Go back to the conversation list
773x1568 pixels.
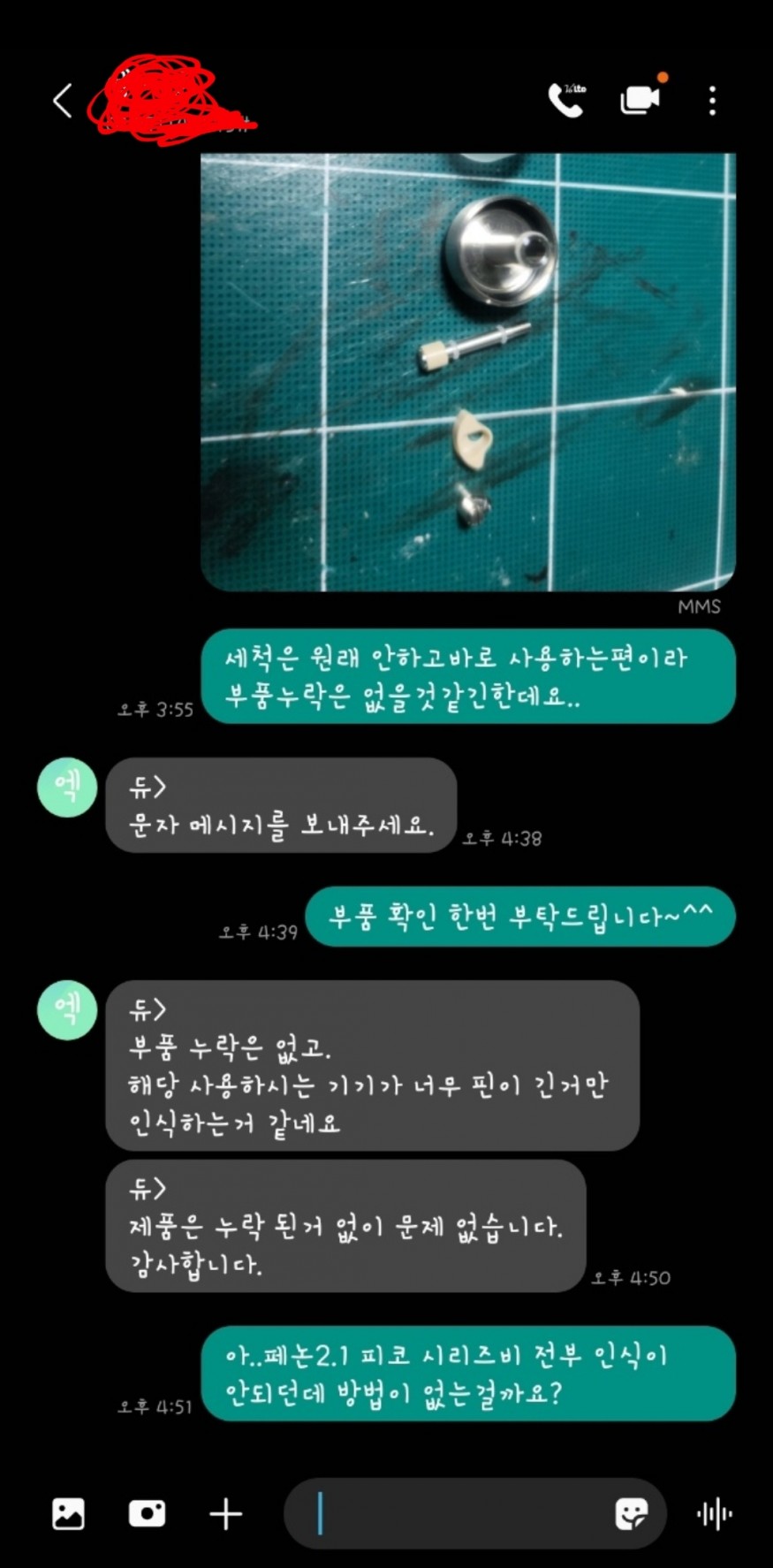62,101
